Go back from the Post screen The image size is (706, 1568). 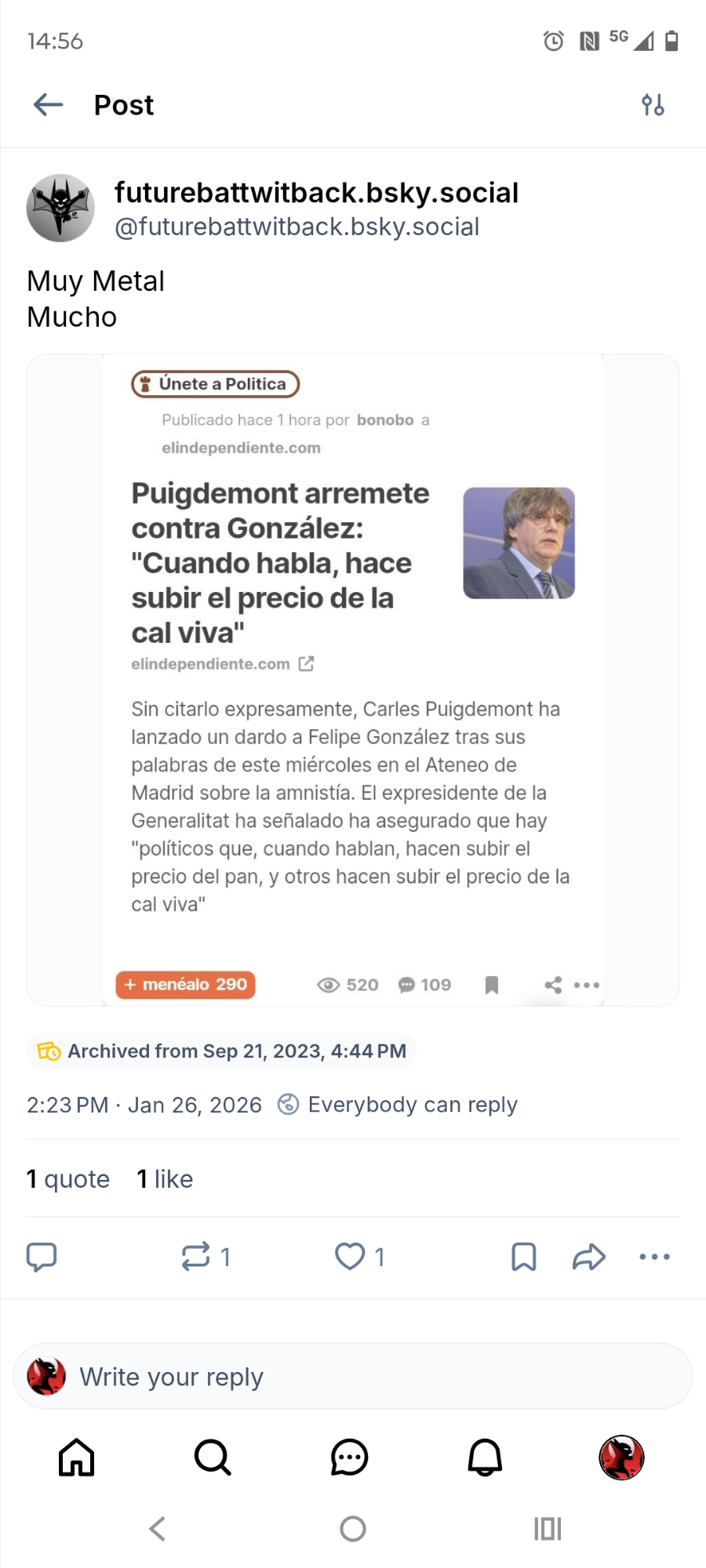(49, 104)
